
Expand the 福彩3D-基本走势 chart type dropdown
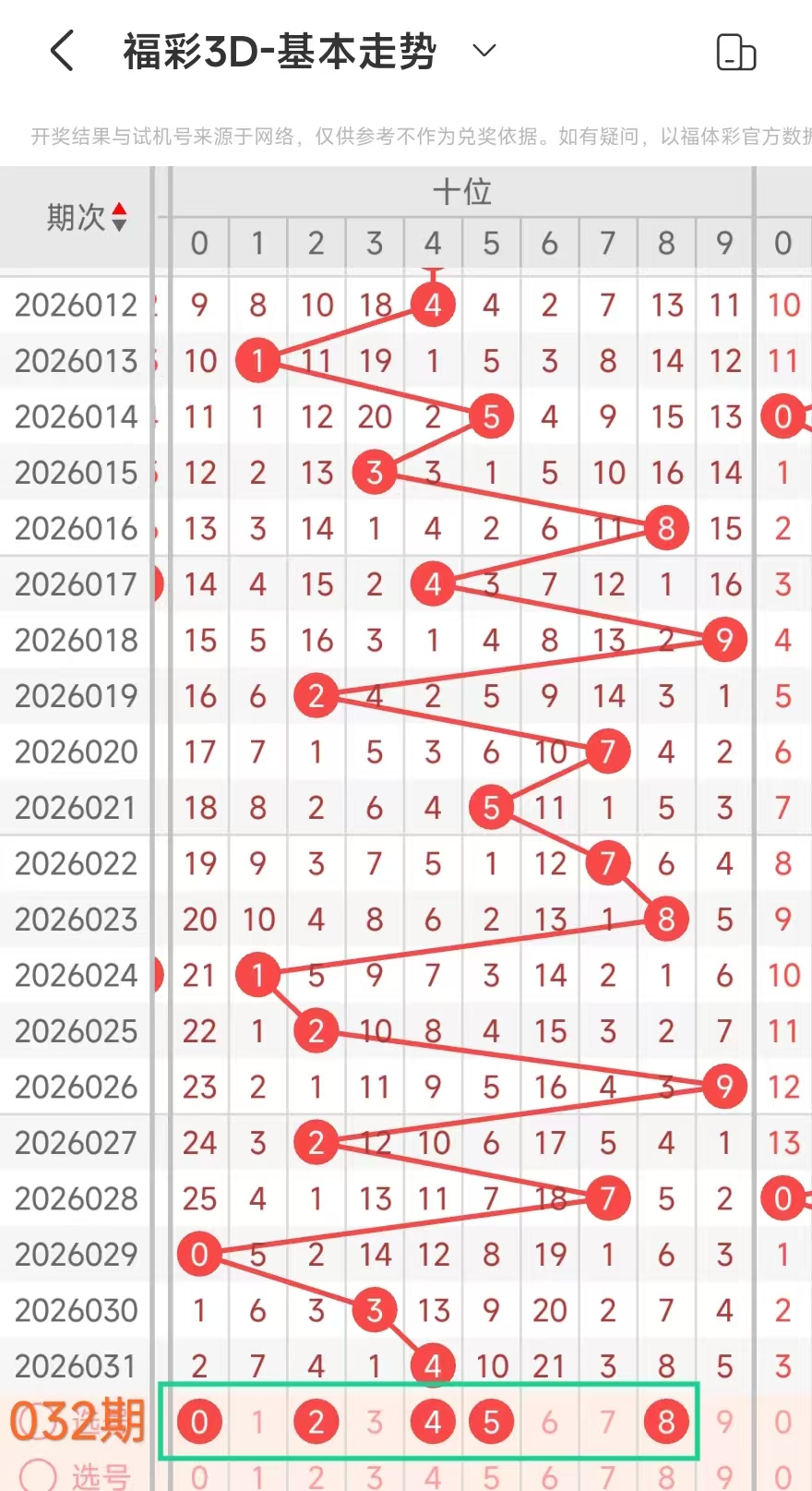(x=484, y=50)
